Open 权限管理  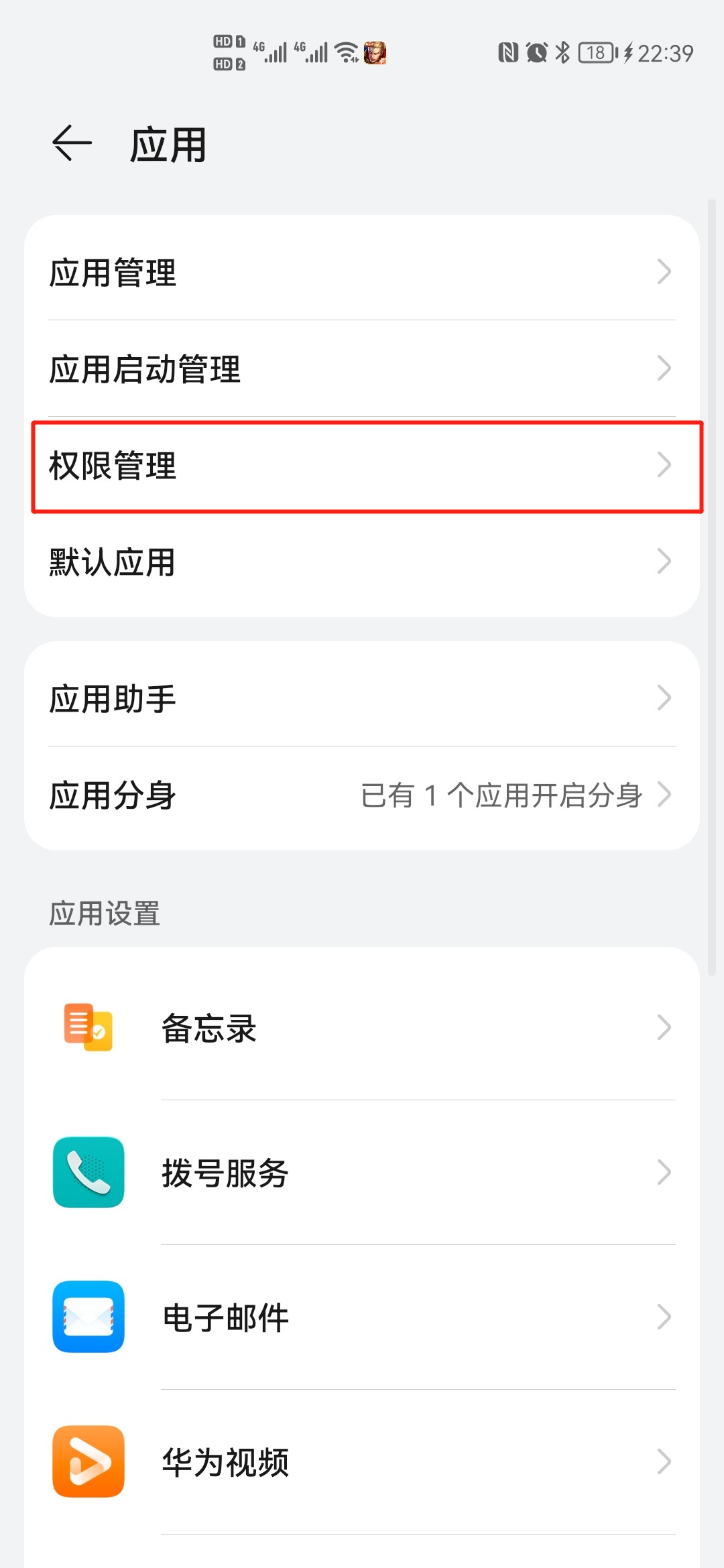362,465
